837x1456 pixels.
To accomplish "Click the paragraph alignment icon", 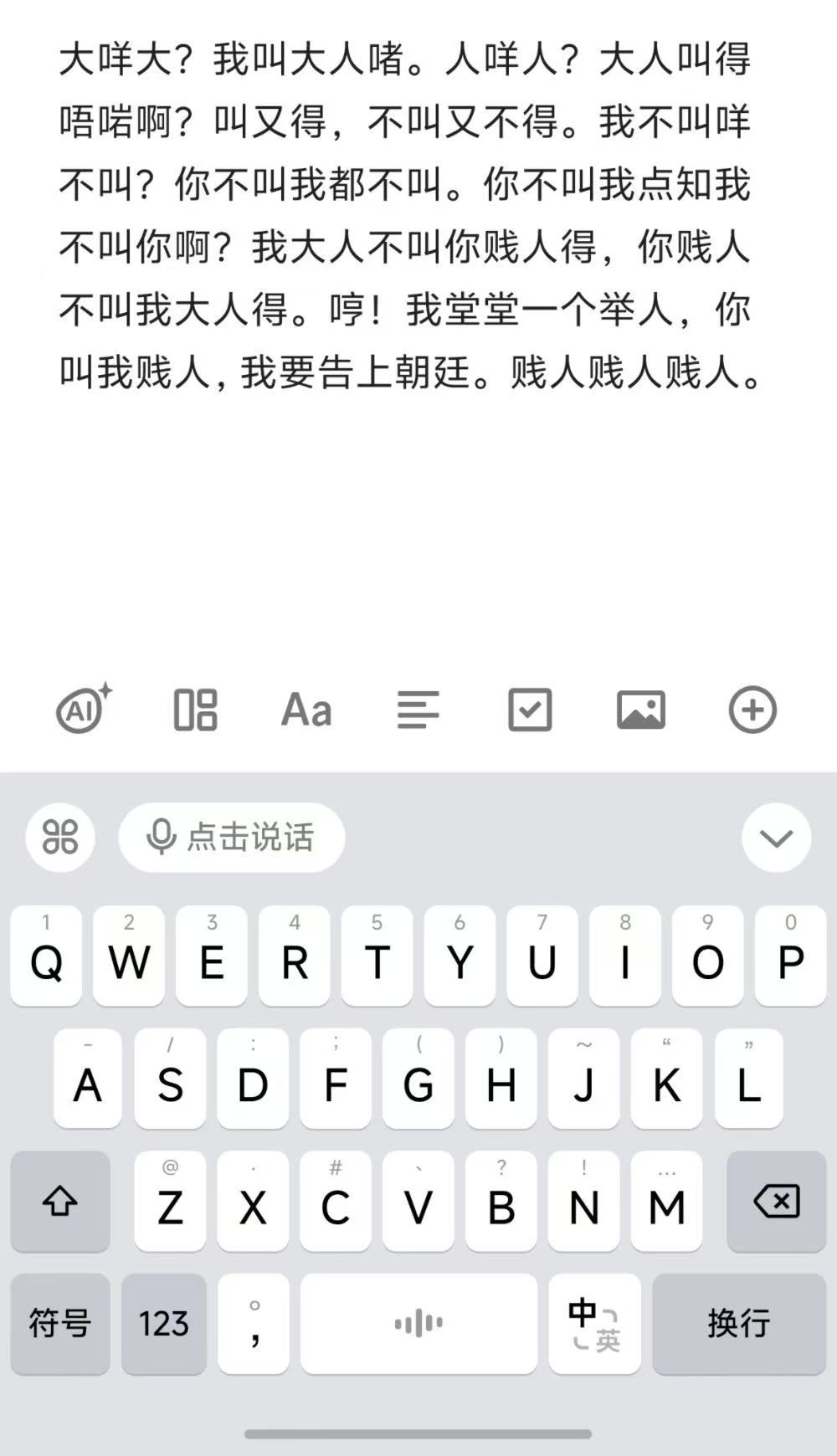I will coord(418,710).
